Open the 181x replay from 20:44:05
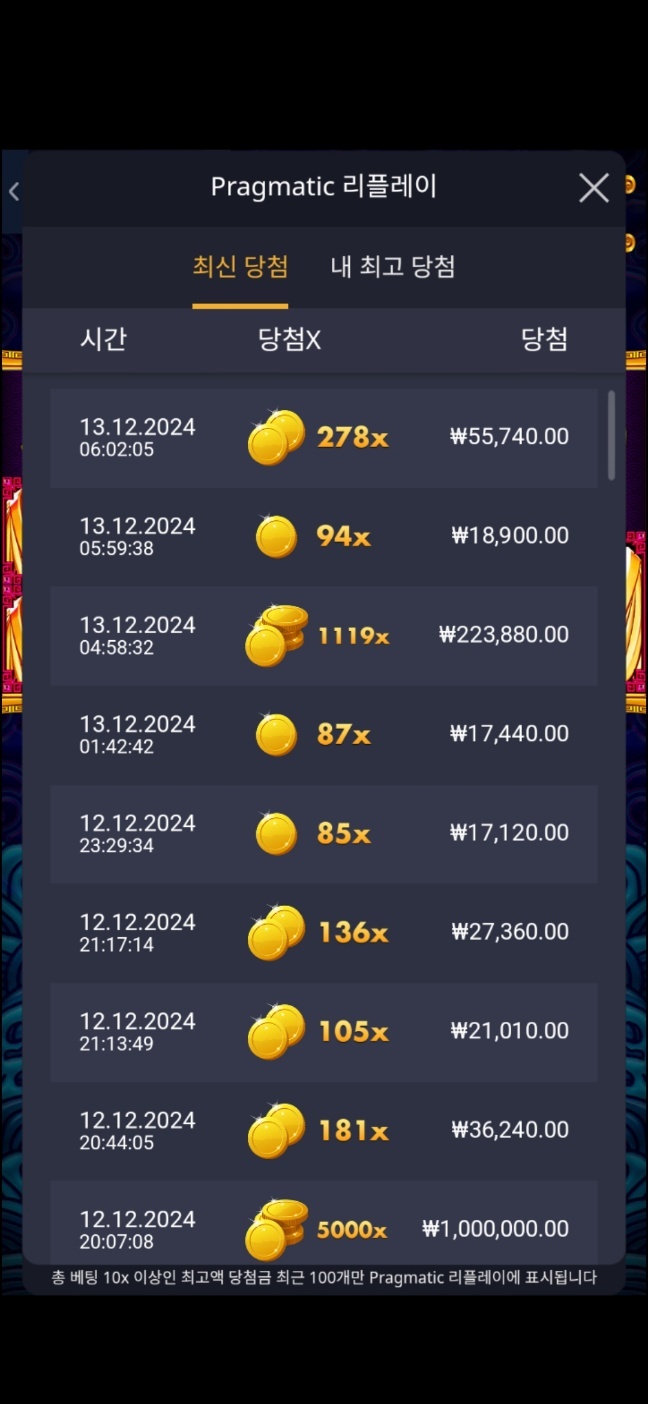648x1404 pixels. [x=324, y=1130]
